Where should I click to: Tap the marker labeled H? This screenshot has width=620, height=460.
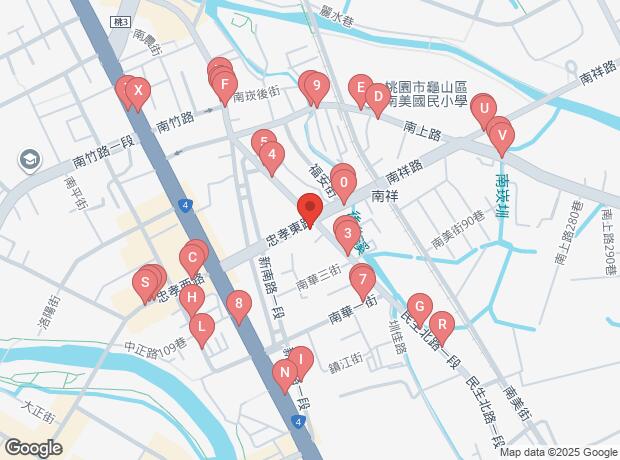(x=193, y=297)
